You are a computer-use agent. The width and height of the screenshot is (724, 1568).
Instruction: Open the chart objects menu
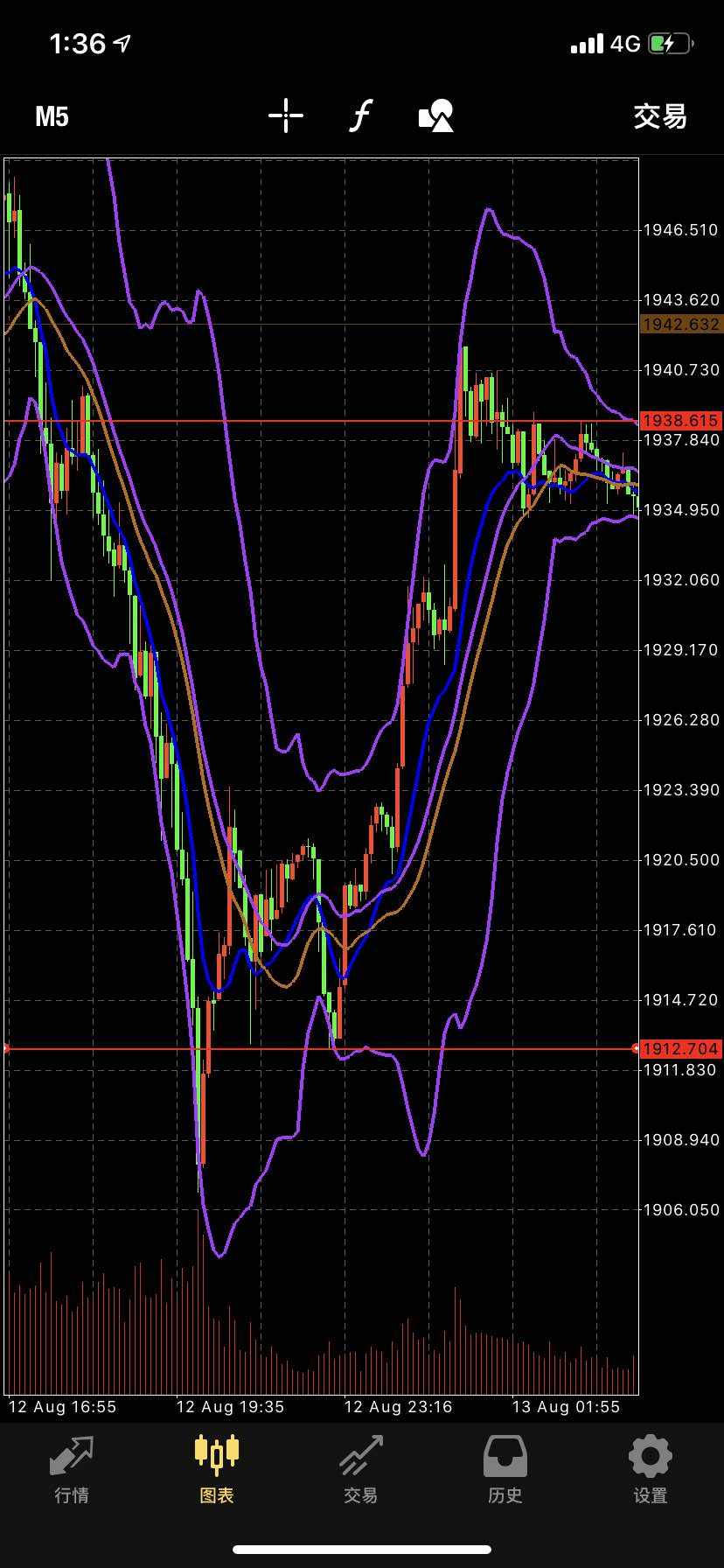pyautogui.click(x=436, y=115)
